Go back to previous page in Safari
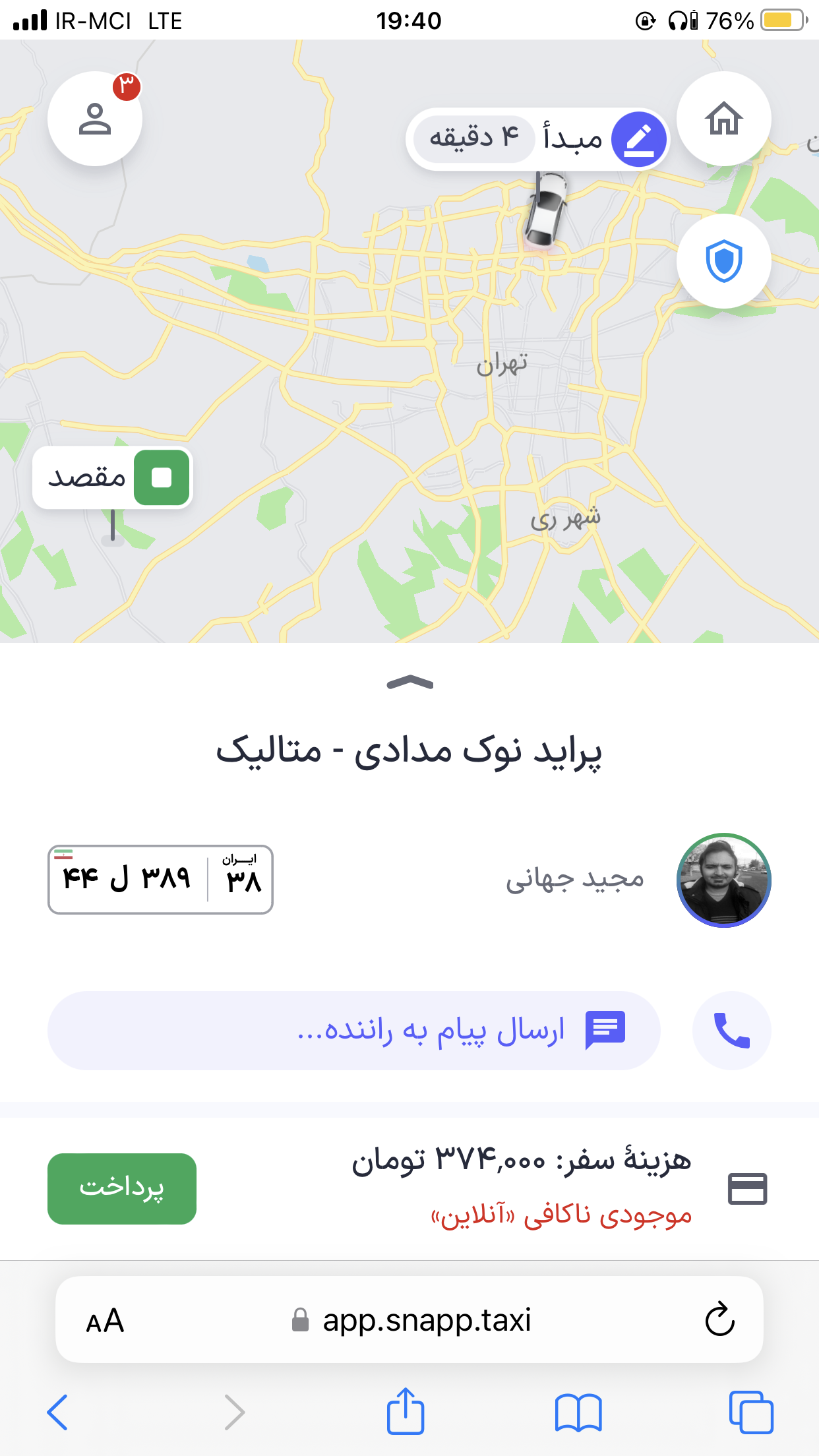This screenshot has width=819, height=1456. [57, 1412]
